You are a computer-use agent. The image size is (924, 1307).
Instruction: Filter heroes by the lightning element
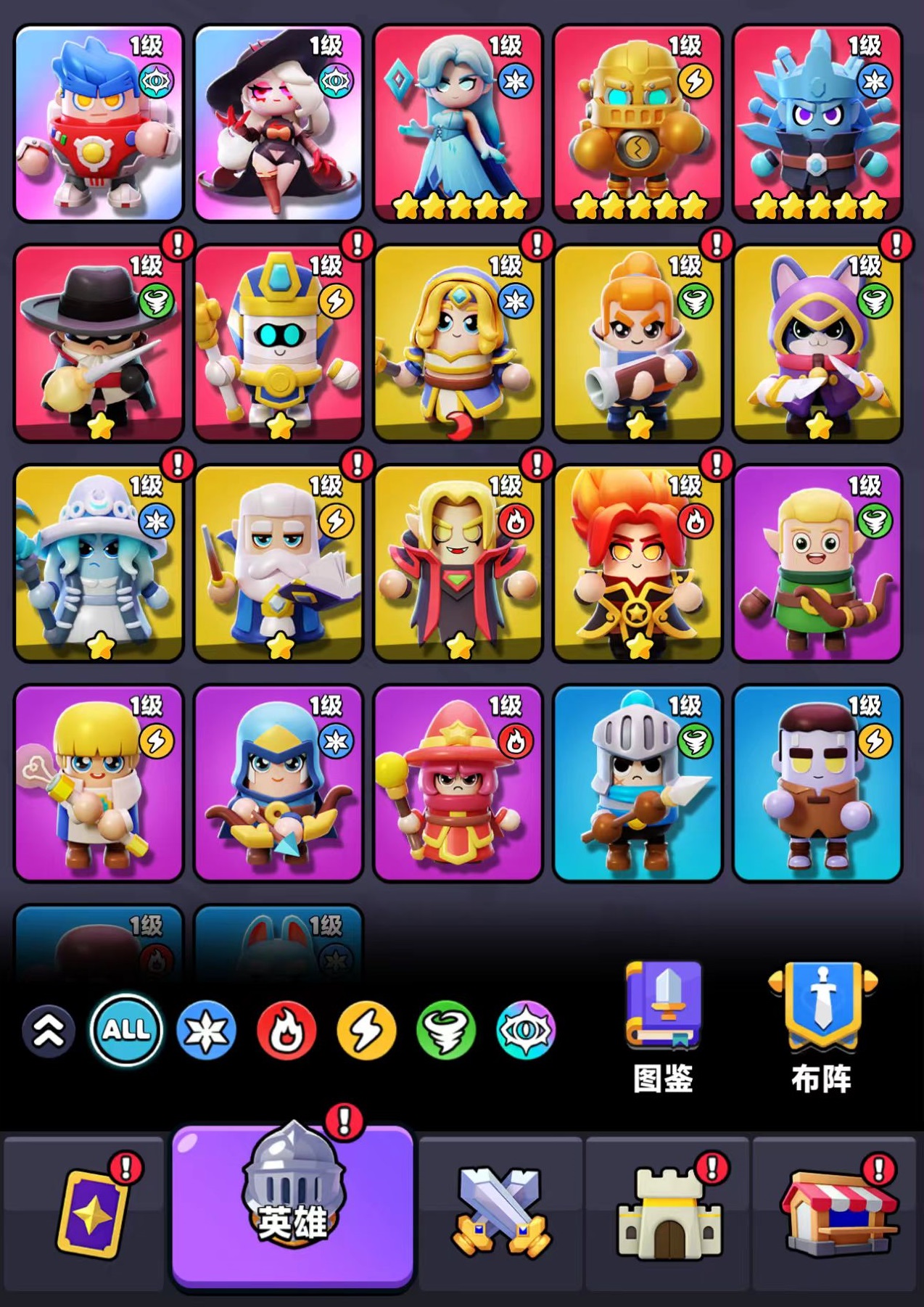coord(366,1030)
